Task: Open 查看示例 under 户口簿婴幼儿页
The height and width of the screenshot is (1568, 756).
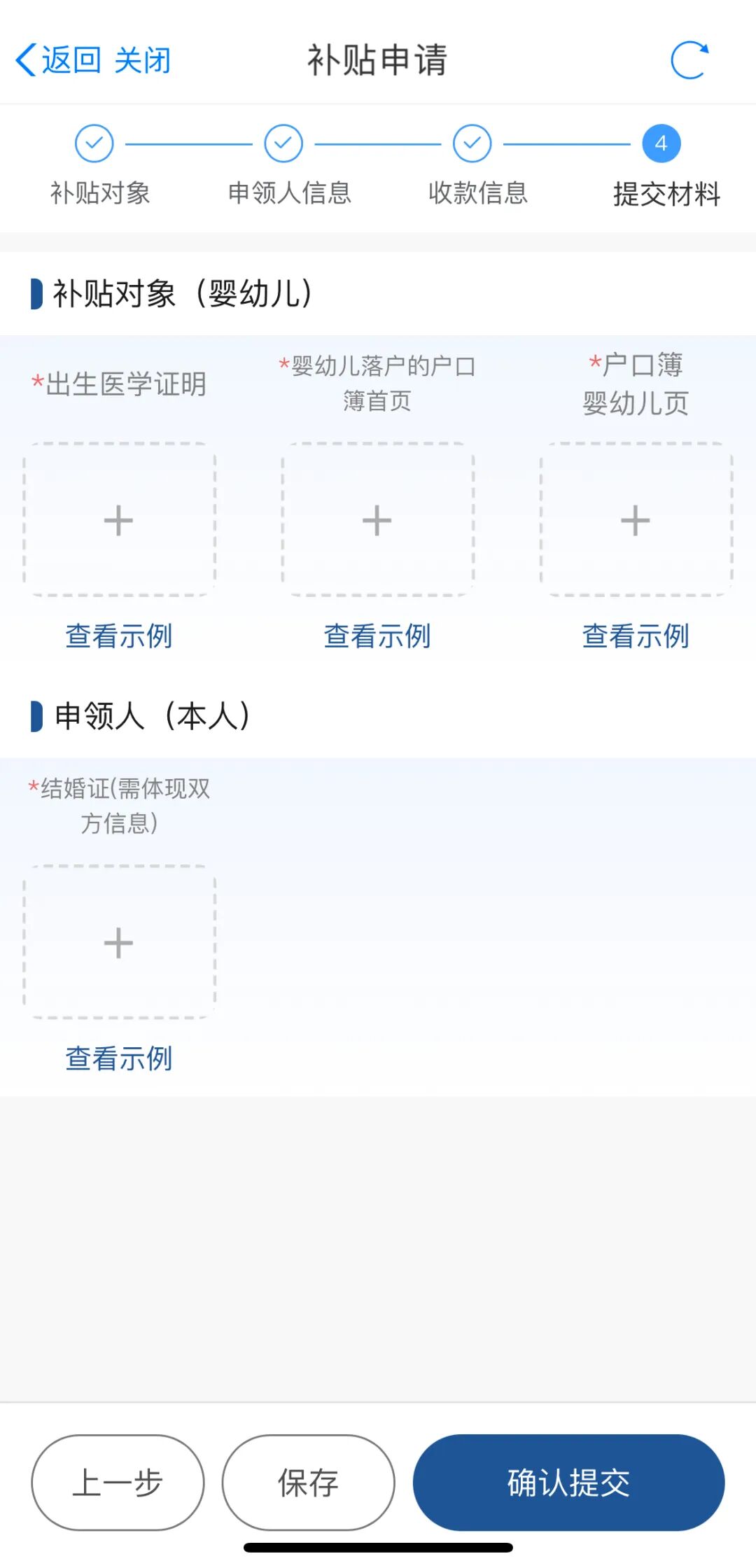Action: coord(636,636)
